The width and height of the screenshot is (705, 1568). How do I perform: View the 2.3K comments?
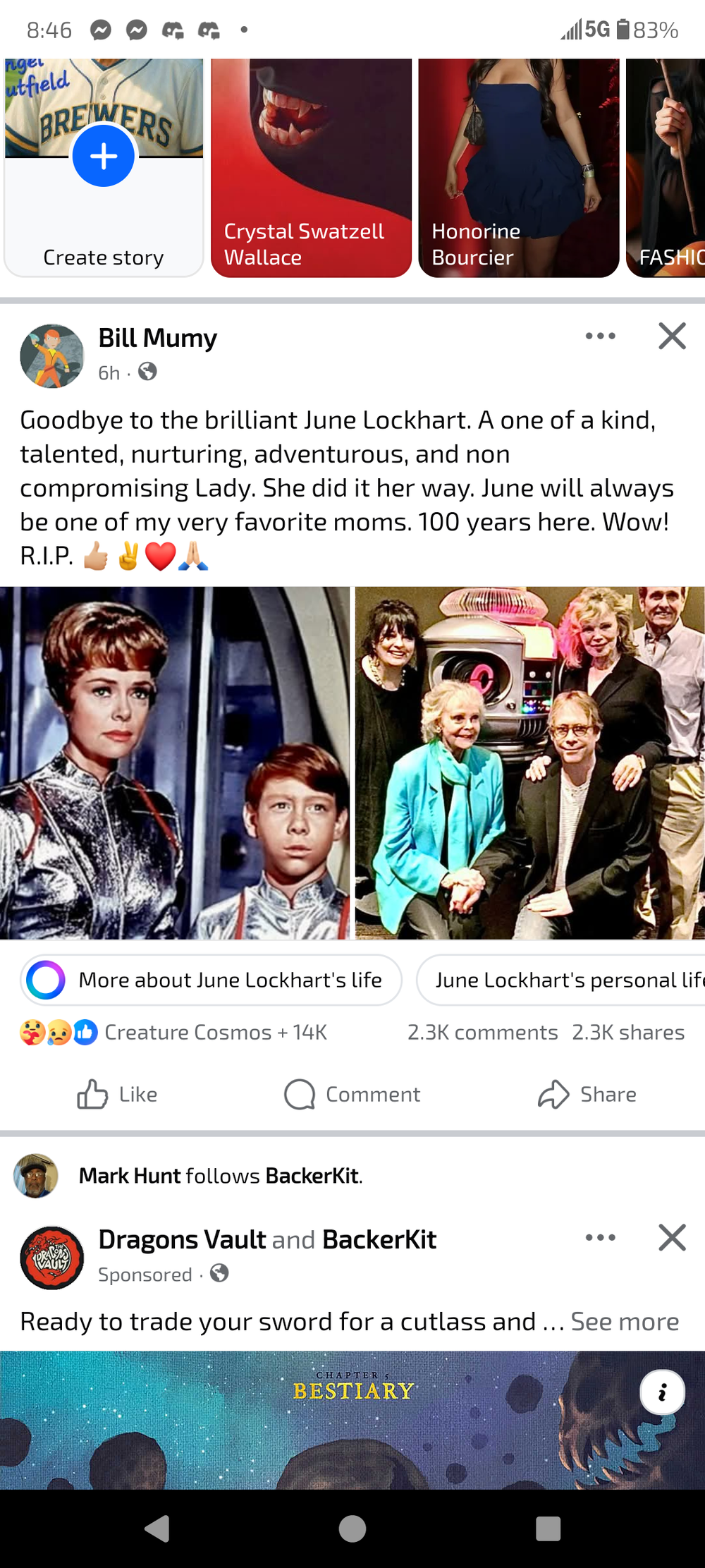tap(482, 1033)
